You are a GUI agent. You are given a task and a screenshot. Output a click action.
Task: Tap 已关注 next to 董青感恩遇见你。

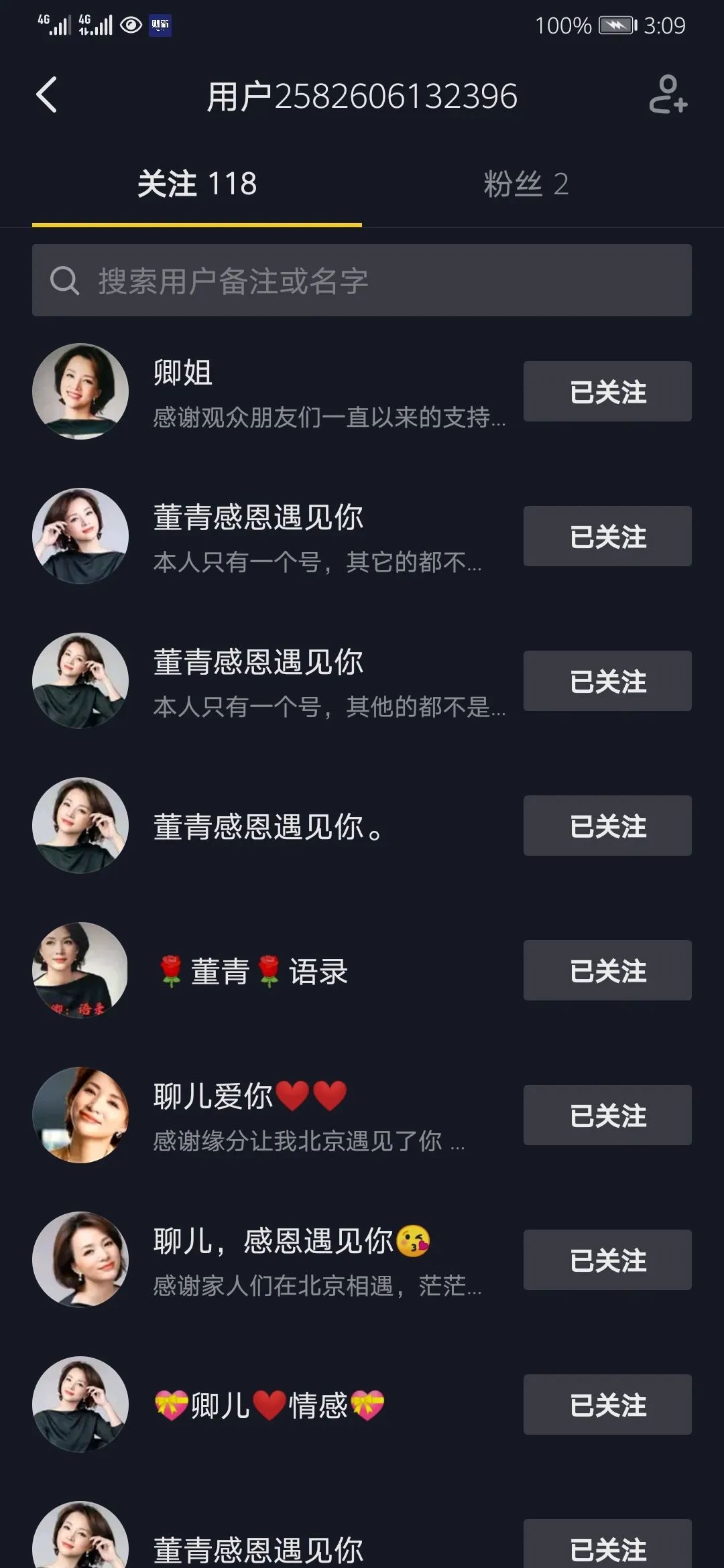pos(607,826)
